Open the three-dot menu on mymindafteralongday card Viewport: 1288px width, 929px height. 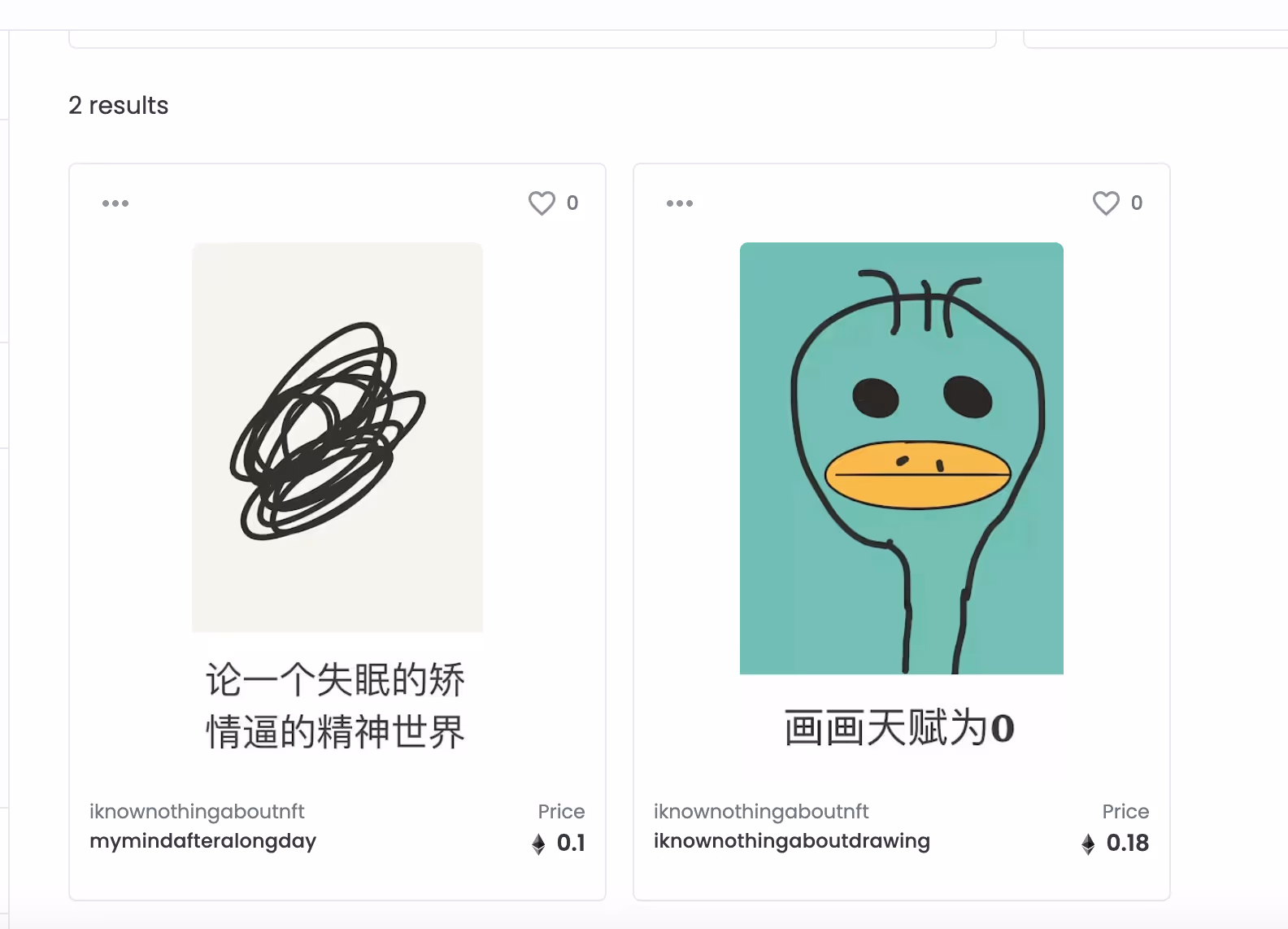click(x=115, y=203)
